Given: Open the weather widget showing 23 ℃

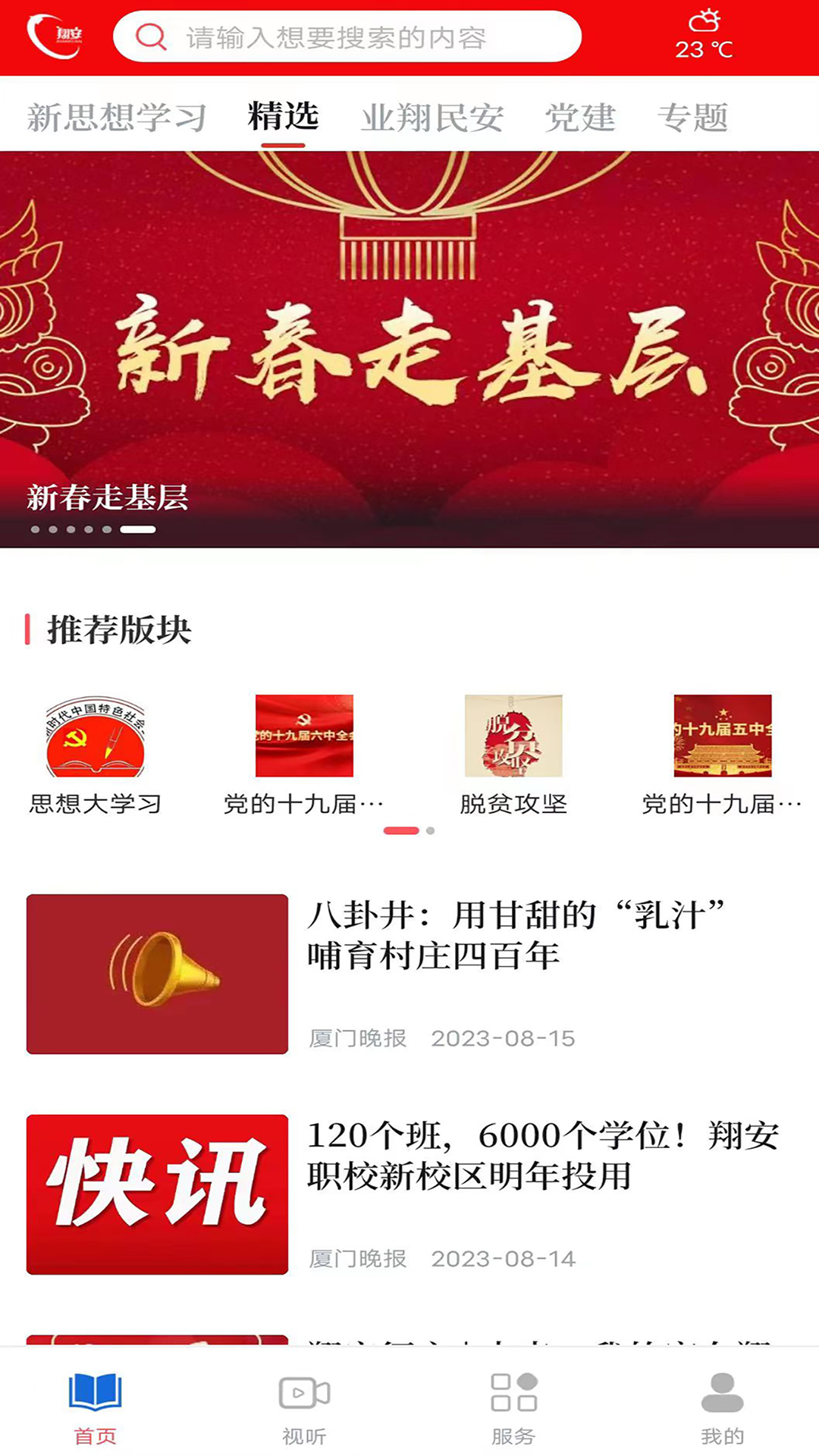Looking at the screenshot, I should coord(704,36).
